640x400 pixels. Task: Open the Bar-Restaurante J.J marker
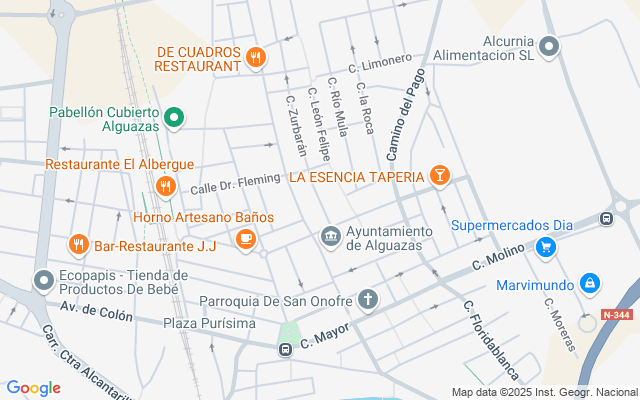click(x=79, y=245)
